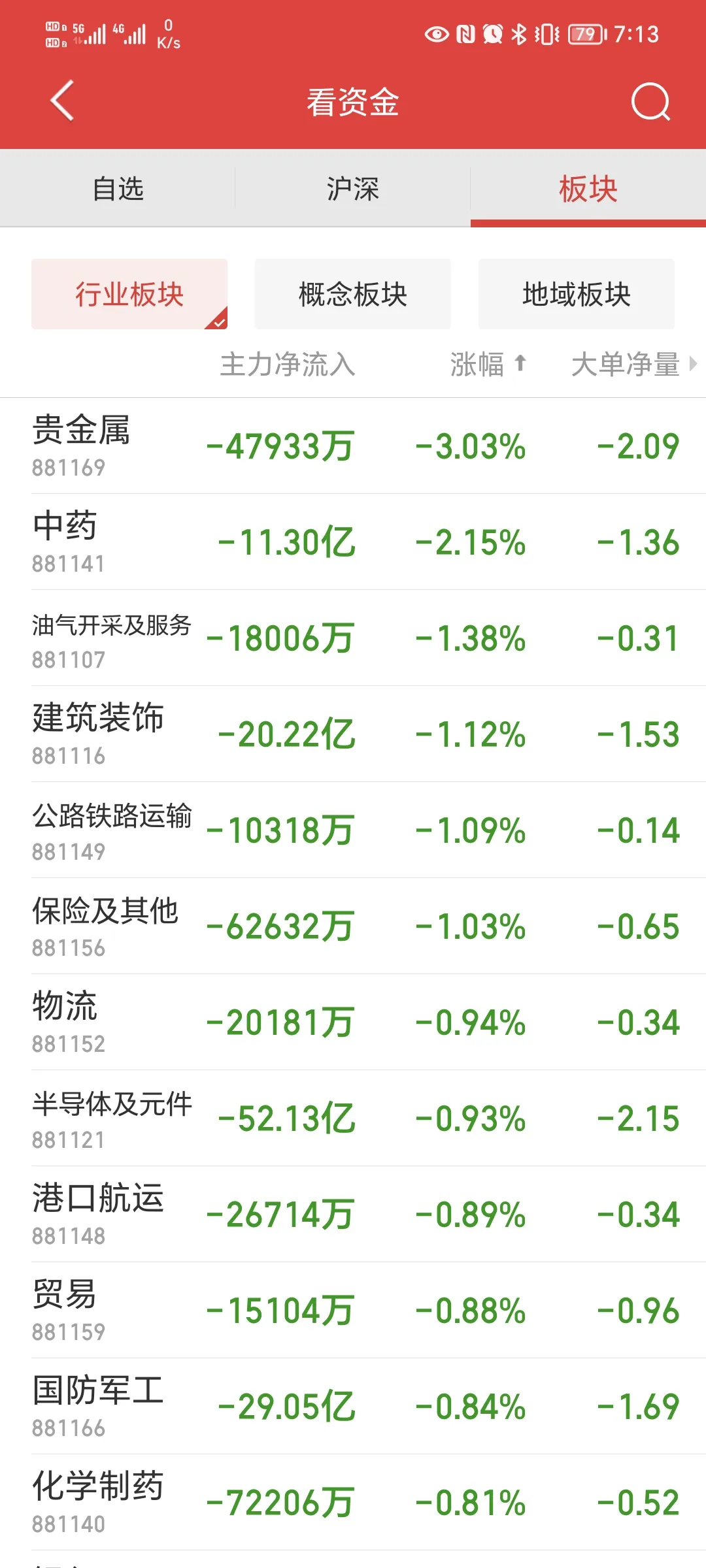Sort by 大单净量 column
The height and width of the screenshot is (1568, 706).
(x=626, y=365)
